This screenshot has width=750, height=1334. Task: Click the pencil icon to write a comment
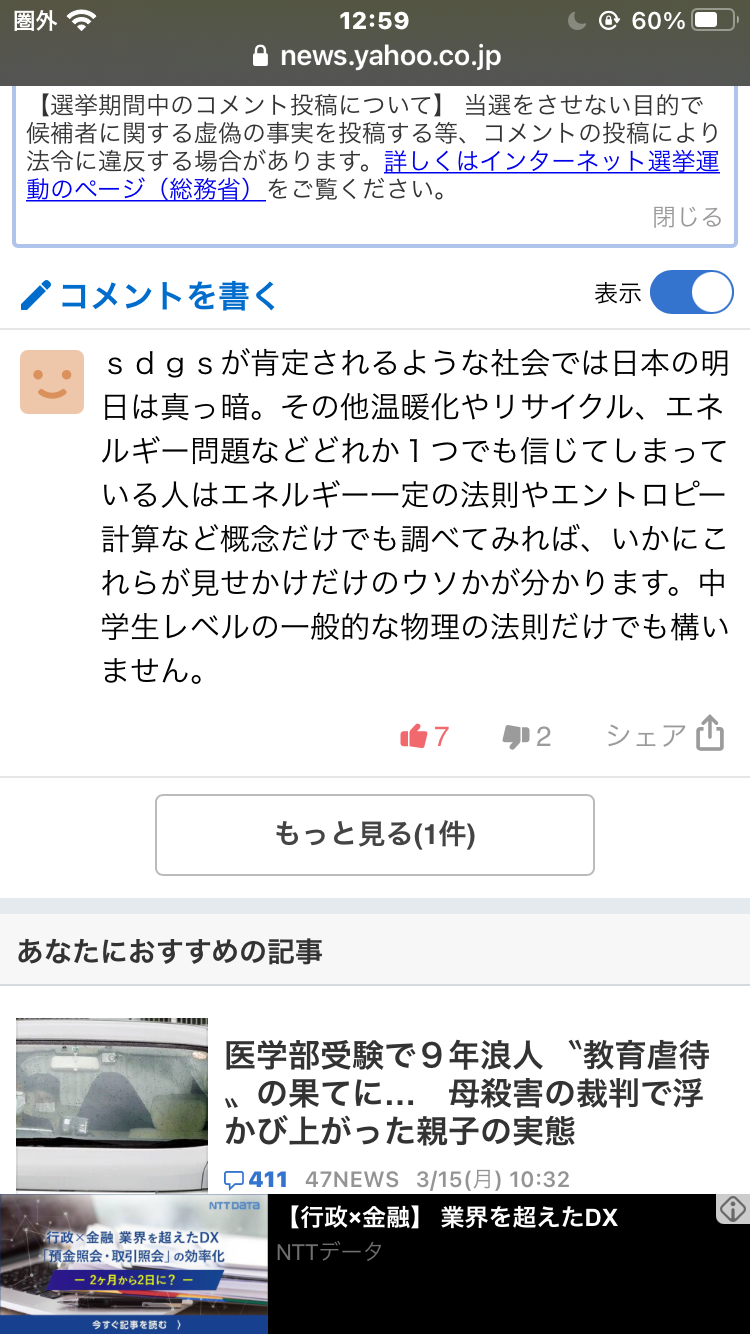[x=37, y=292]
